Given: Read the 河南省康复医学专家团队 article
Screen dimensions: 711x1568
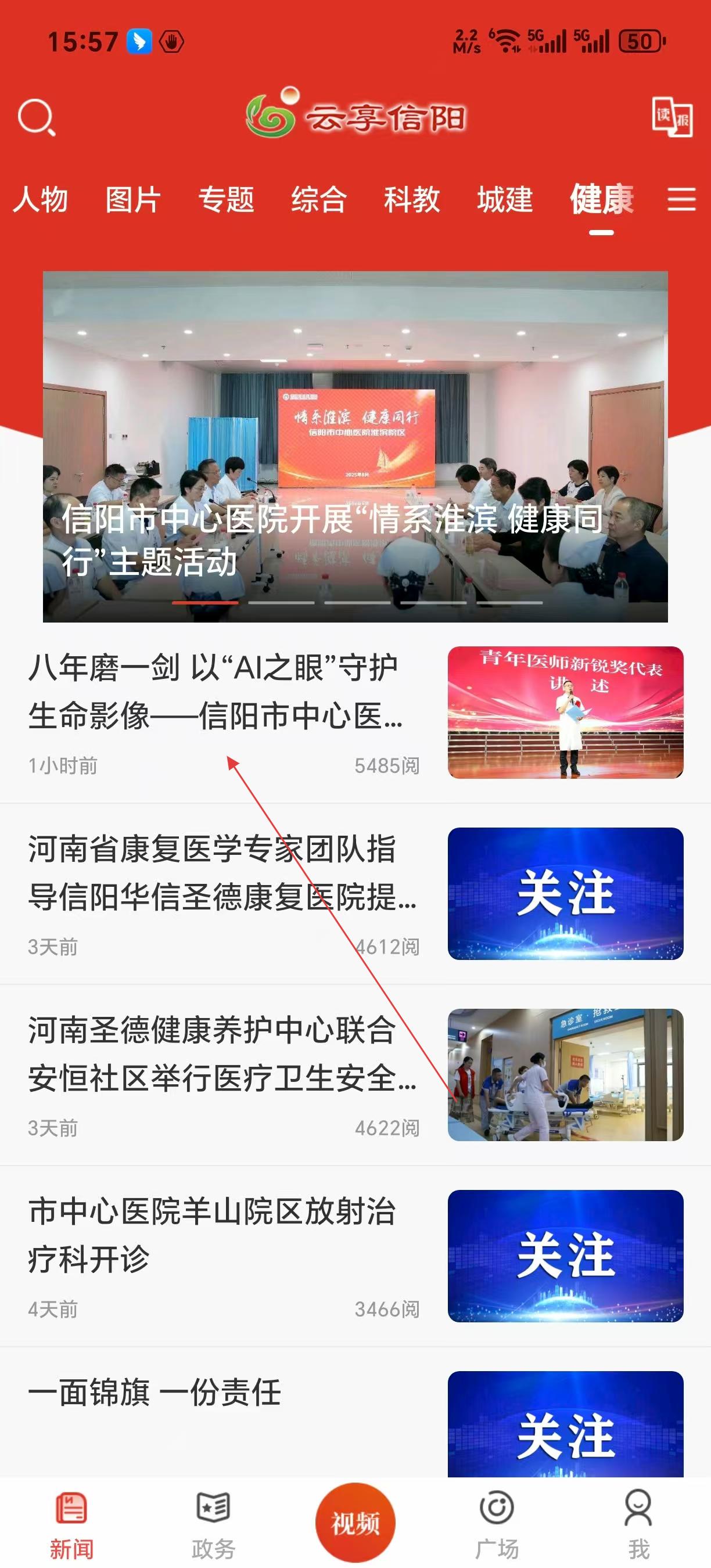Looking at the screenshot, I should (222, 873).
